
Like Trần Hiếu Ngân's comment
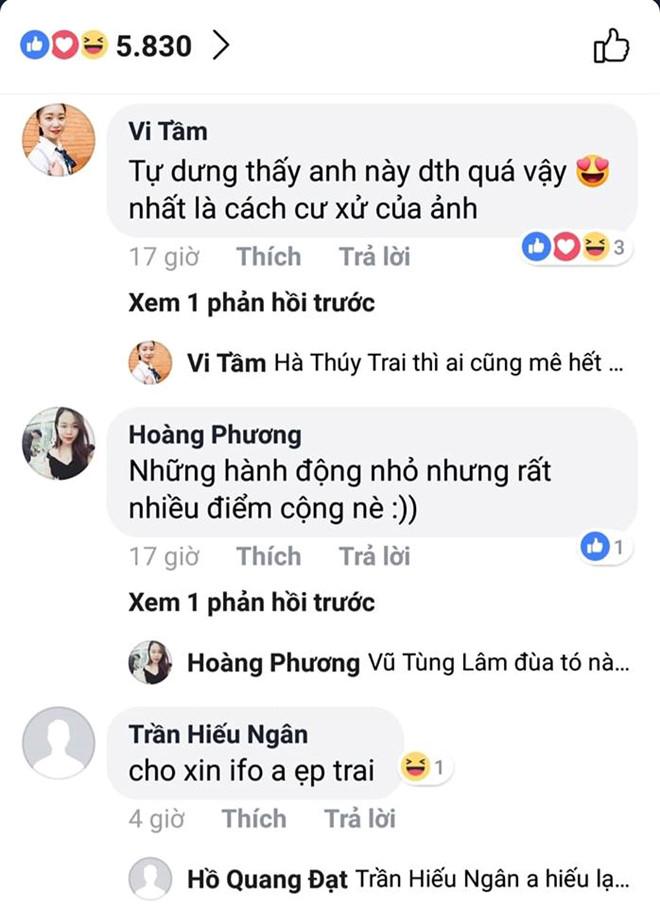(254, 819)
